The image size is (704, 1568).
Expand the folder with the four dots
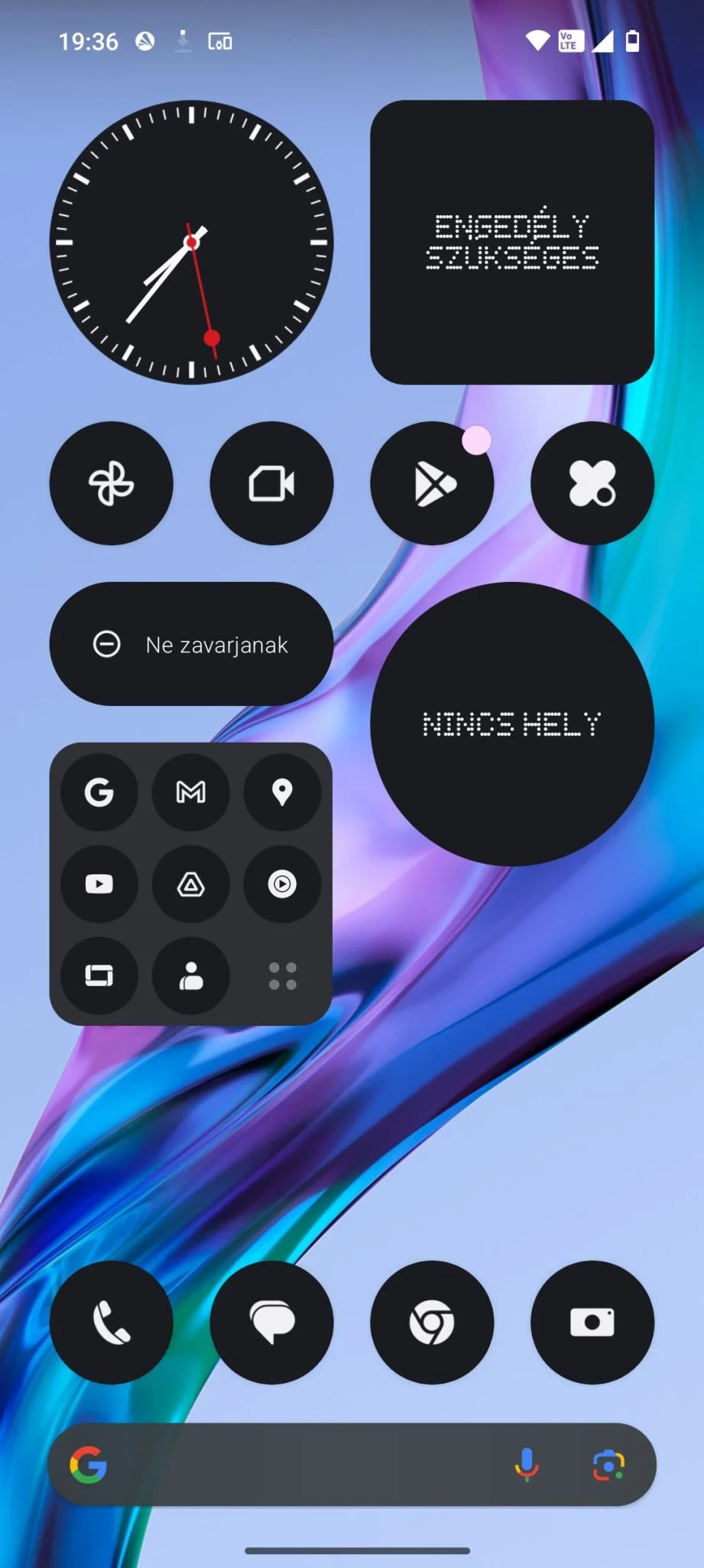282,975
